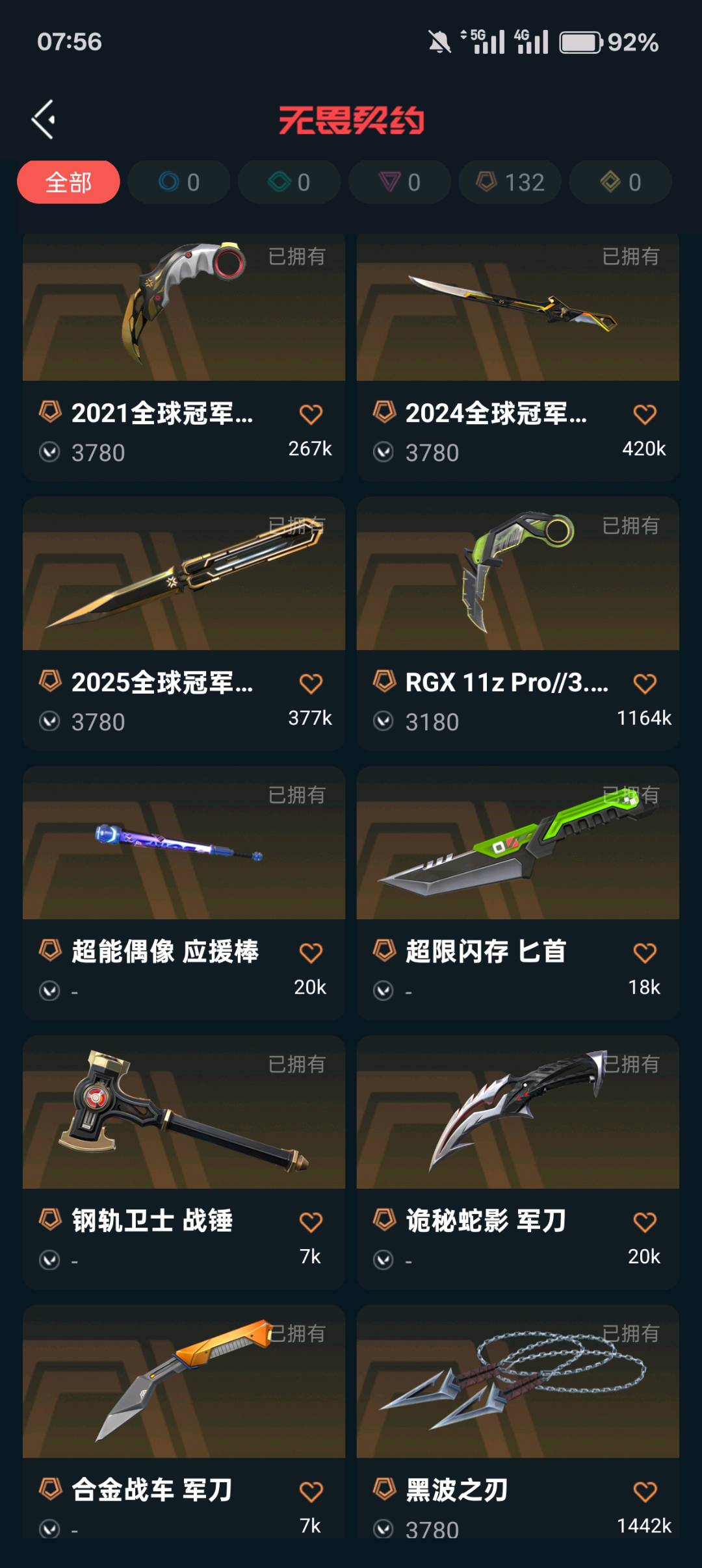Like the 黑波之刃 skin
Screen dimensions: 702x1568
645,1492
